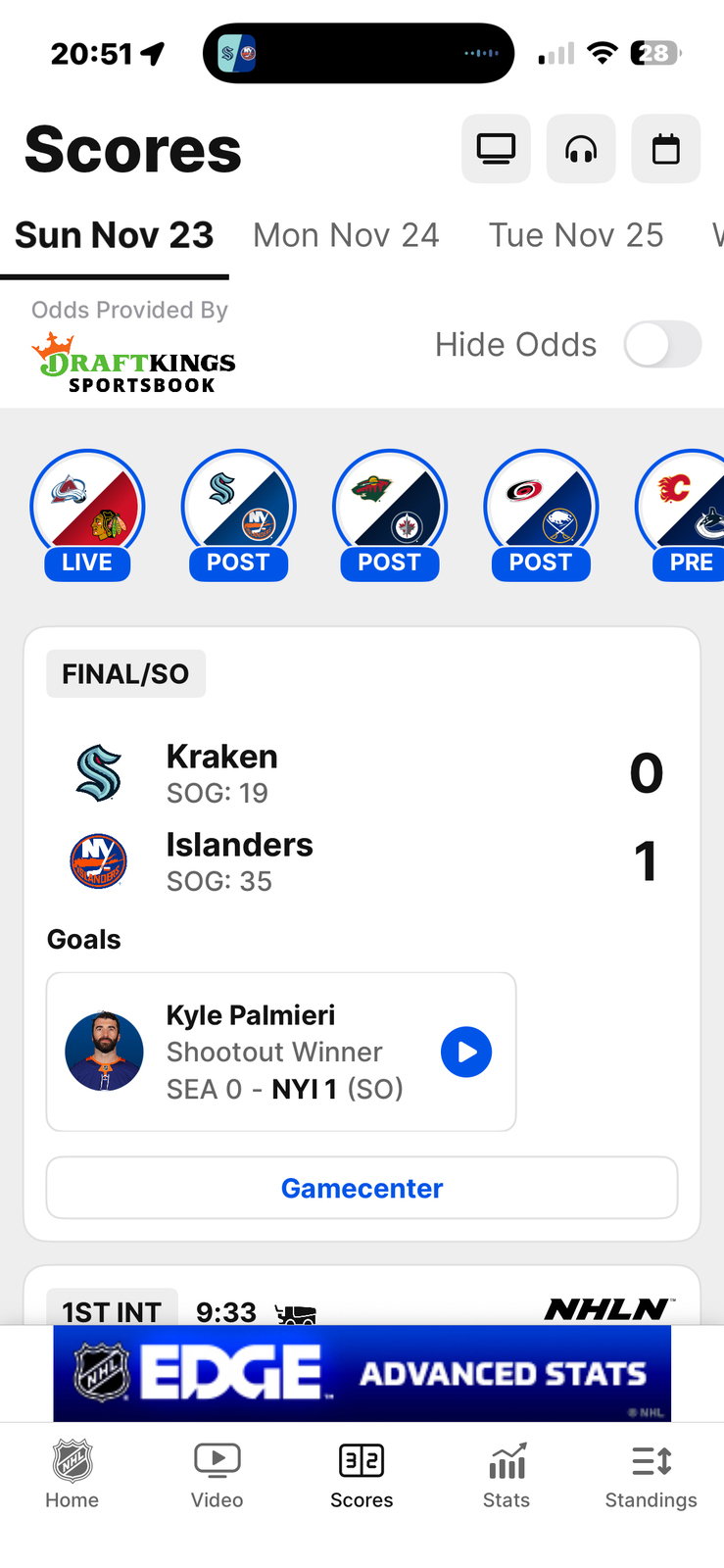Open the audio headphones icon
724x1568 pixels.
click(x=581, y=149)
